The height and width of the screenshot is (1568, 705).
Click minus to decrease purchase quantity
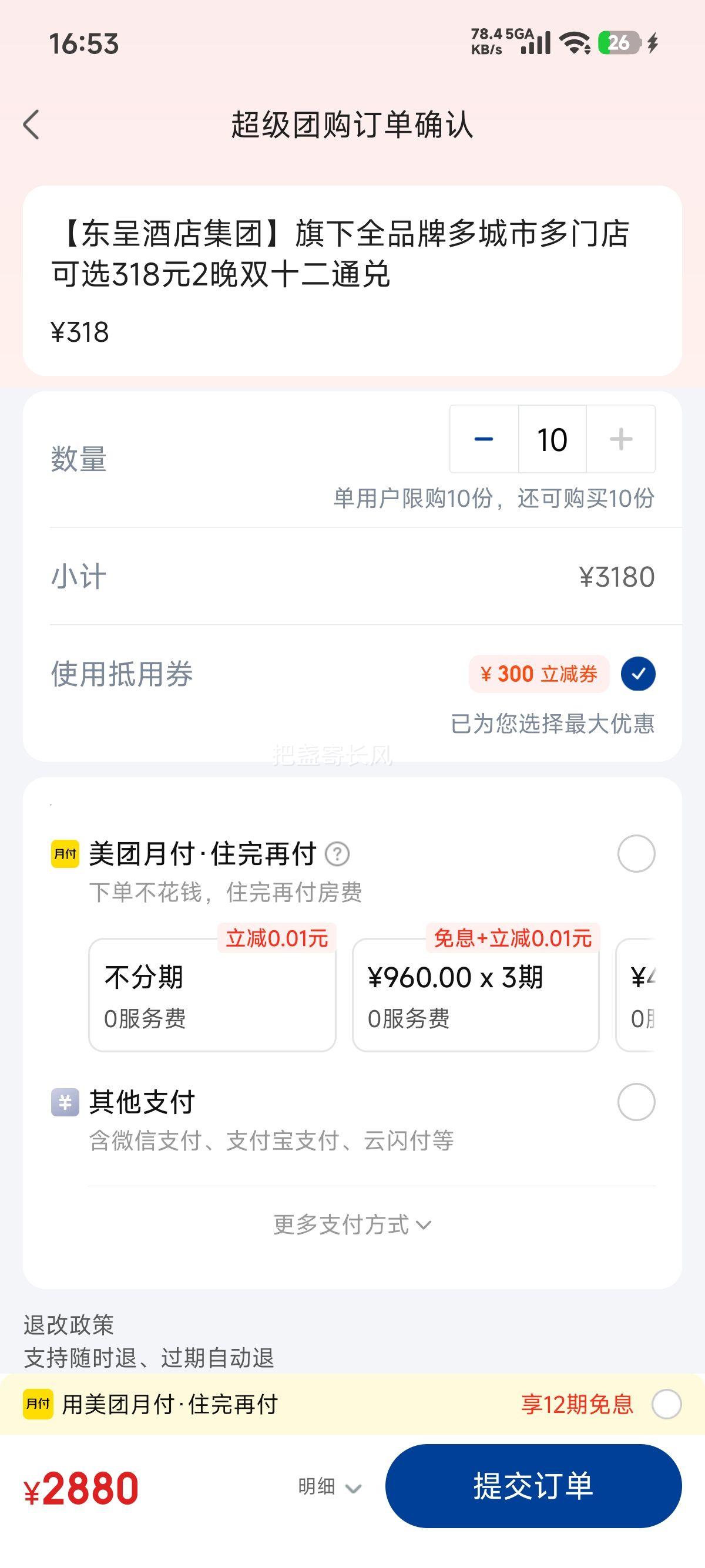click(x=483, y=438)
